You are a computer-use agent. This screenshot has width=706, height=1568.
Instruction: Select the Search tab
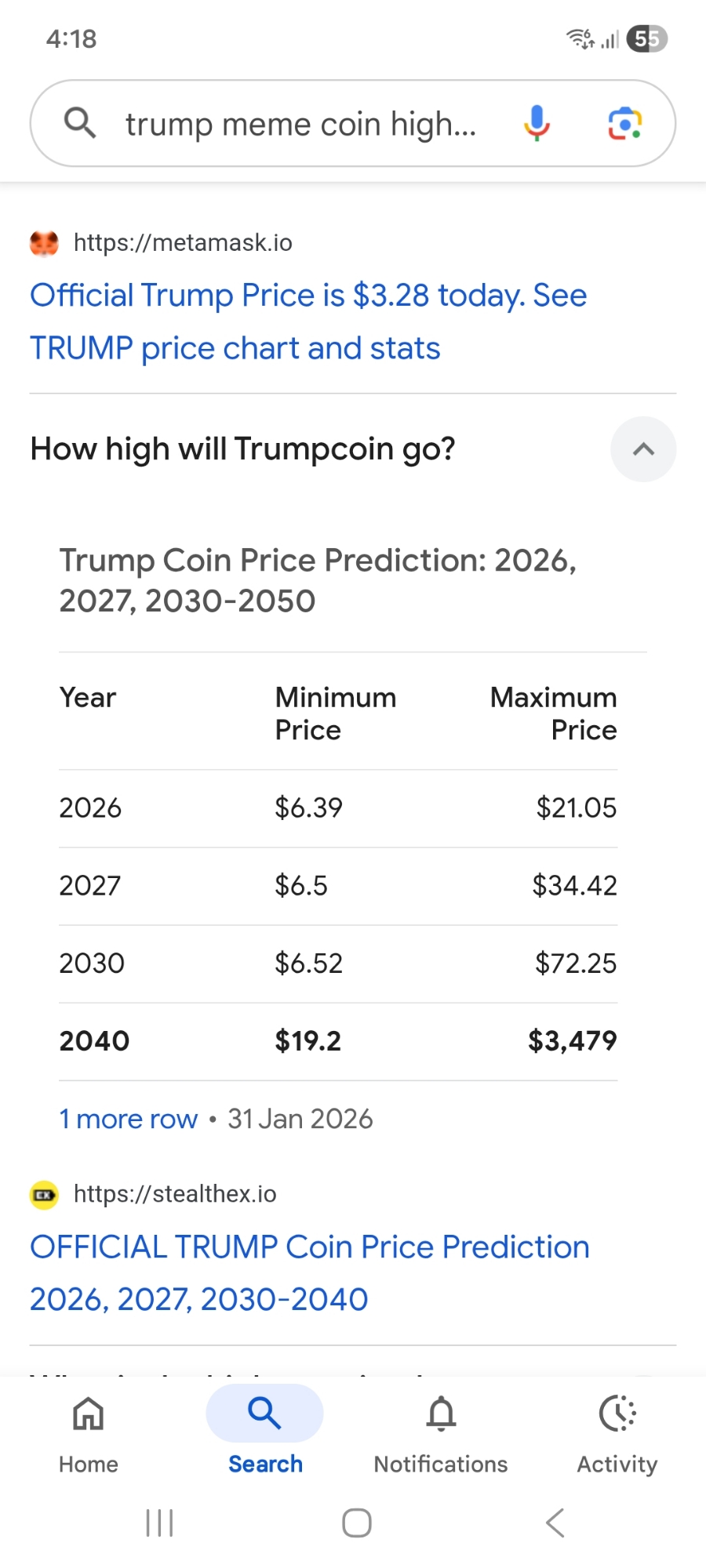click(265, 1432)
